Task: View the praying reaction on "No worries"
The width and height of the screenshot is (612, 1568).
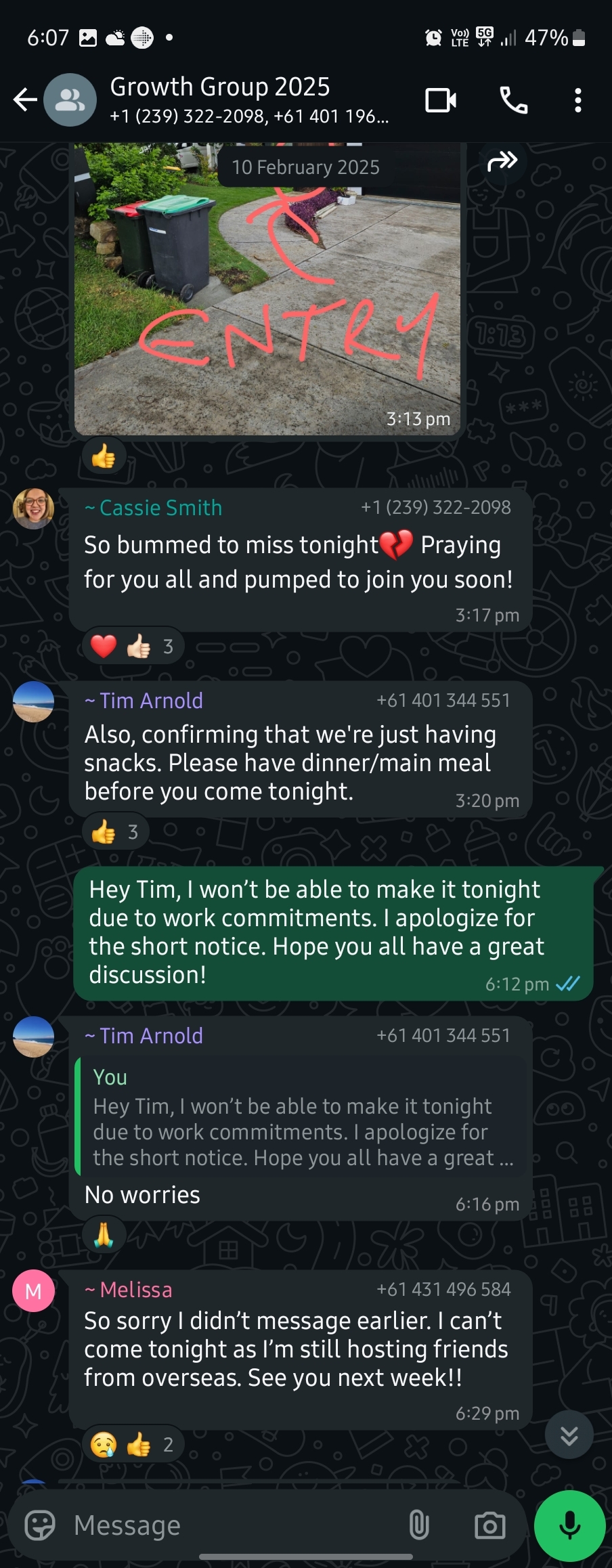Action: point(104,1235)
